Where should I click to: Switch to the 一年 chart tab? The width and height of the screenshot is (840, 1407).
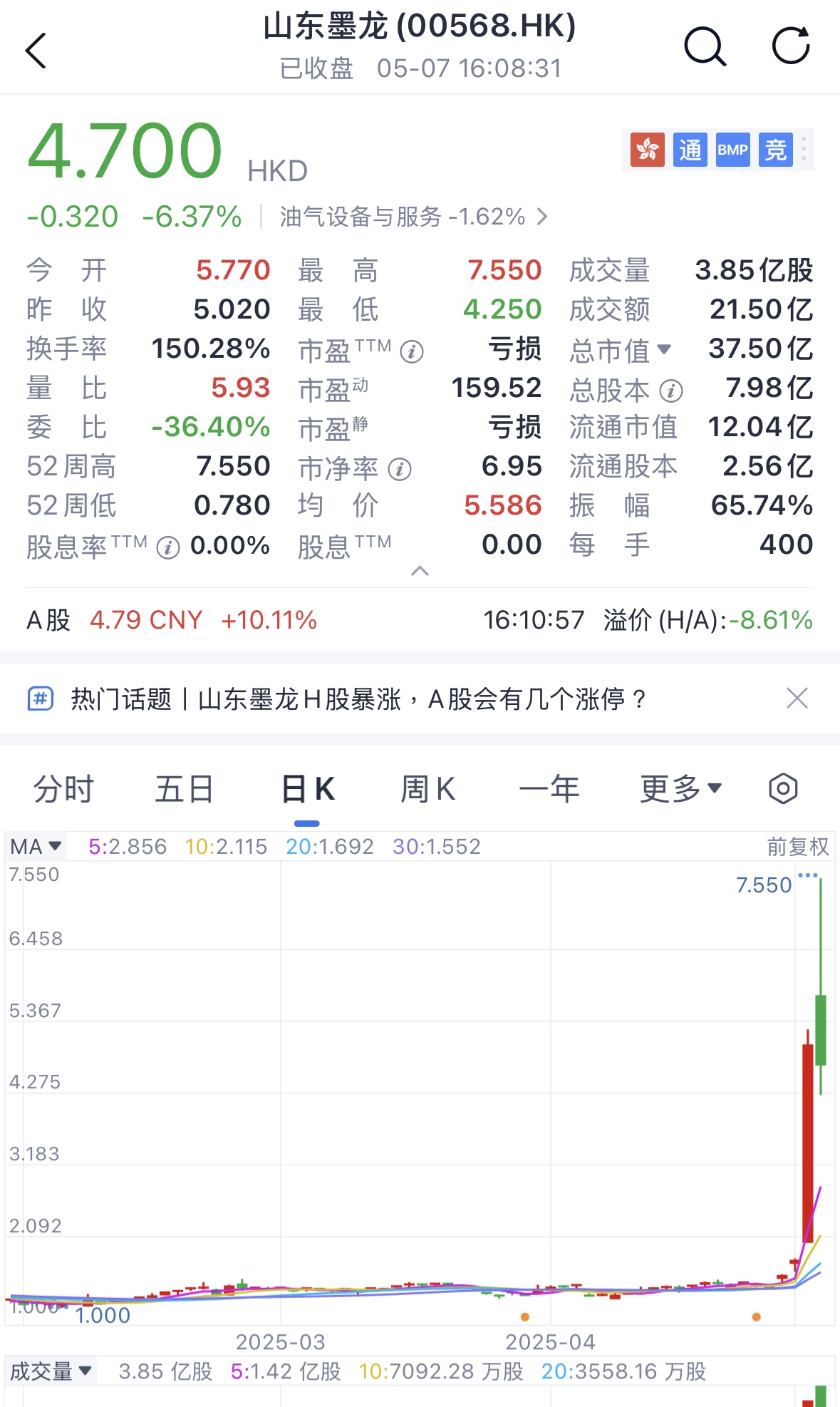tap(549, 790)
